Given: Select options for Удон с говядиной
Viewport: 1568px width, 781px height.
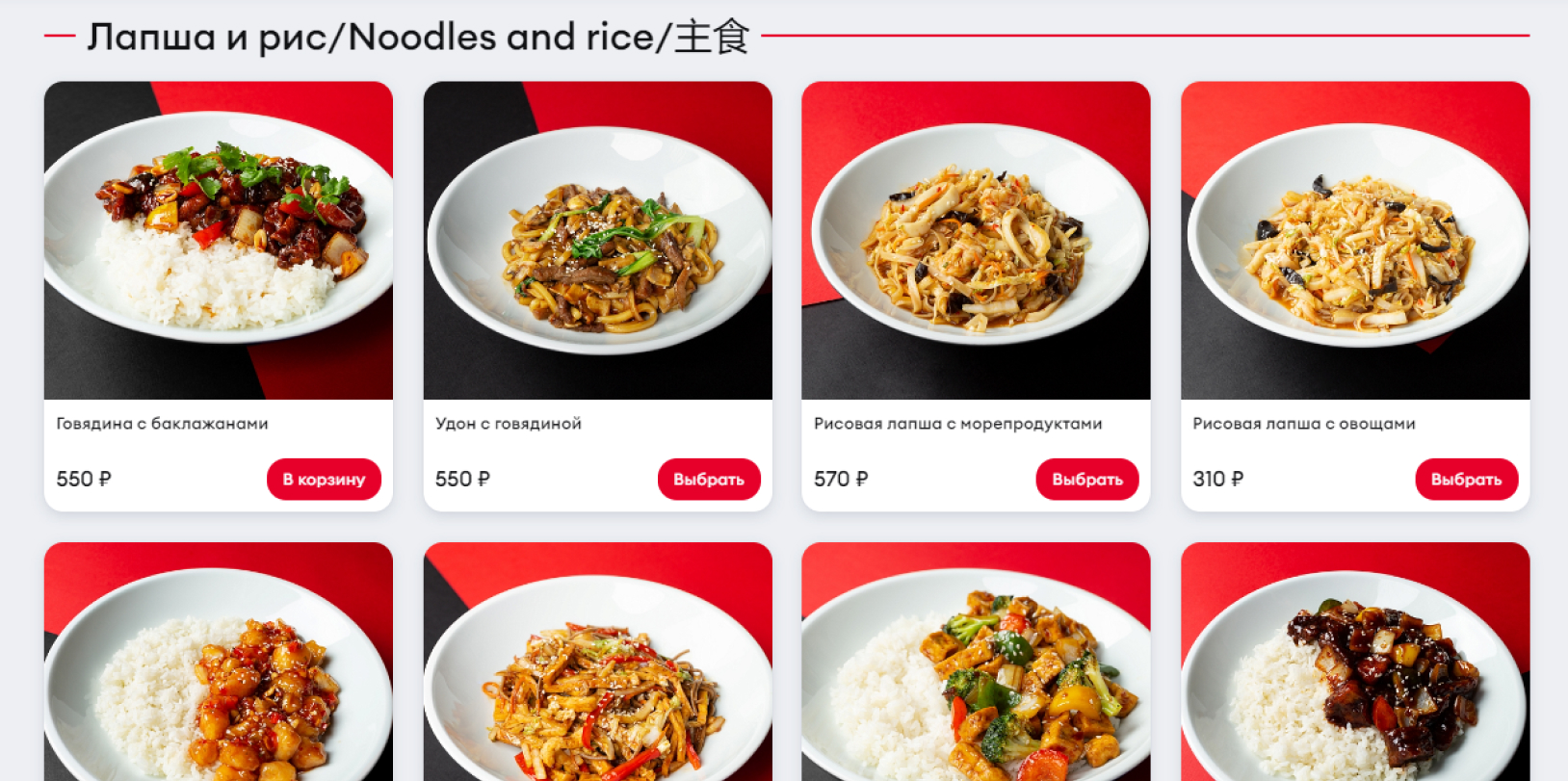Looking at the screenshot, I should click(x=708, y=480).
